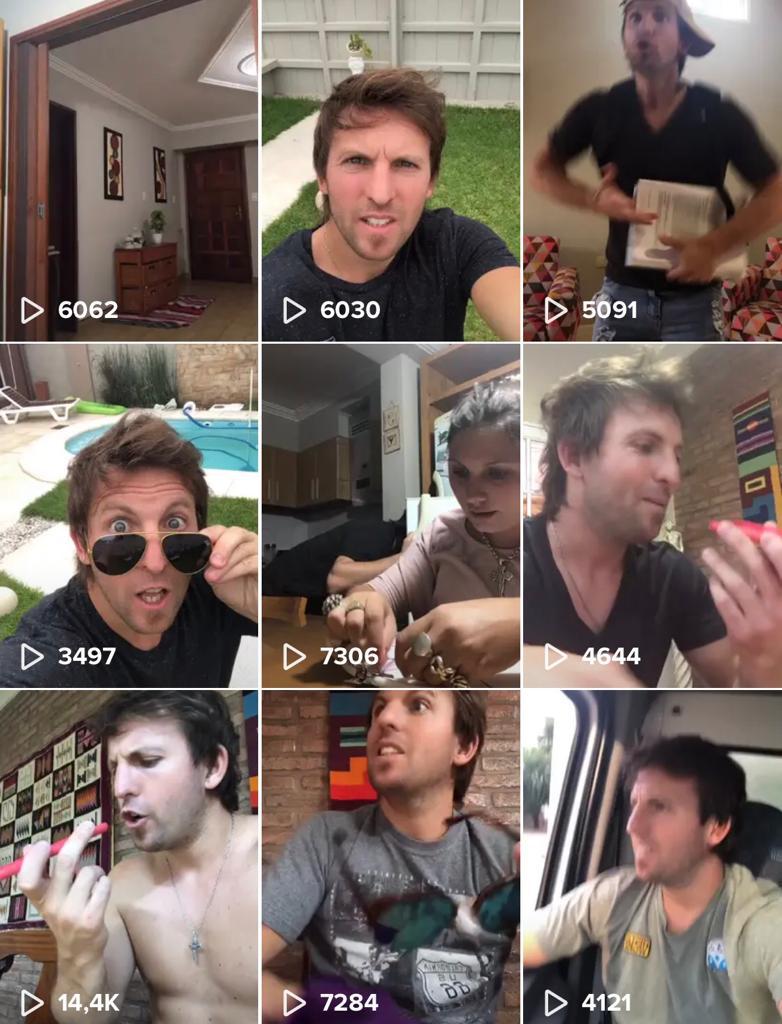Watch the video with 3497 views
Image resolution: width=782 pixels, height=1024 pixels.
(x=129, y=516)
